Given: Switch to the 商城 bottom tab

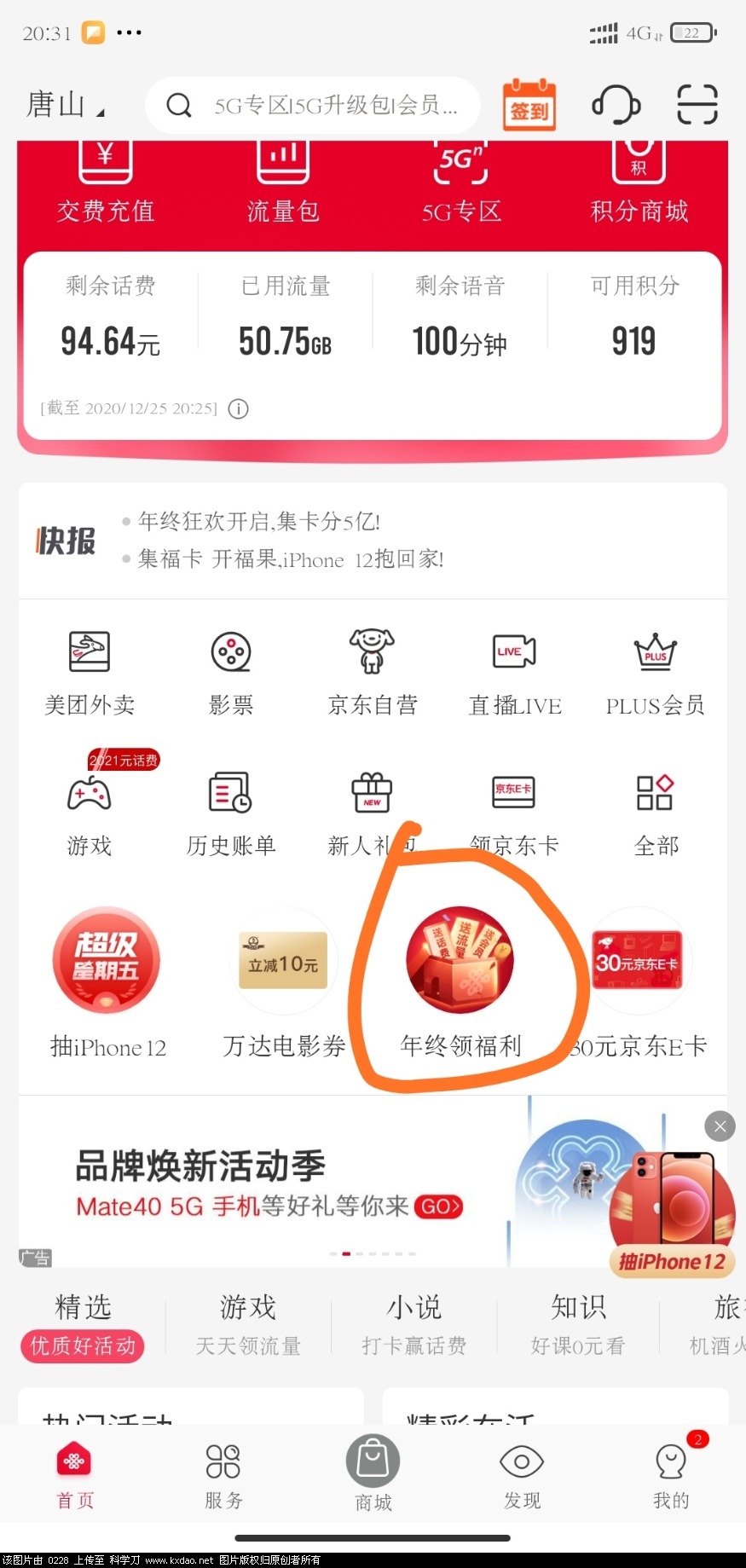Looking at the screenshot, I should (x=373, y=1473).
